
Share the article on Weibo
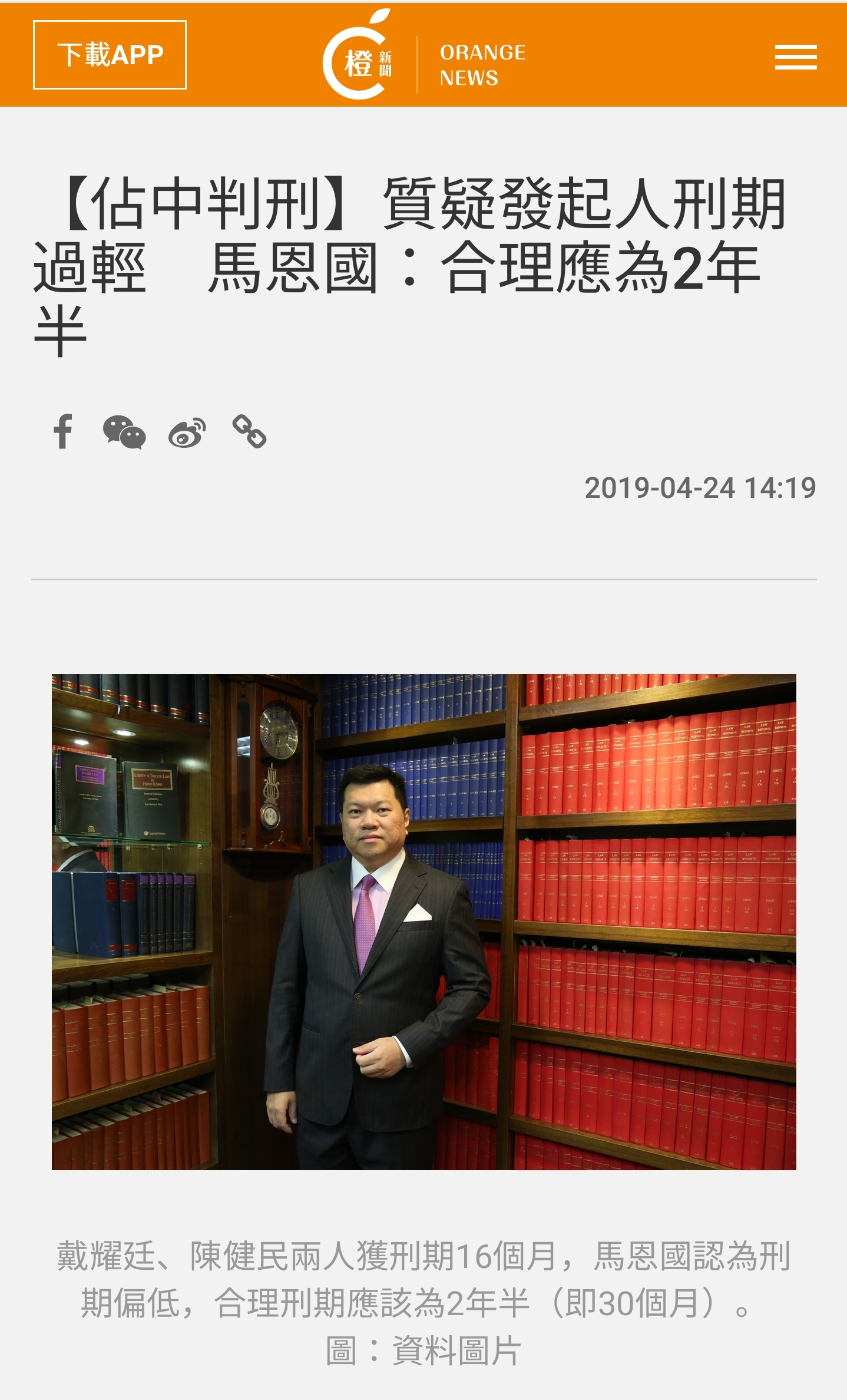[x=187, y=433]
